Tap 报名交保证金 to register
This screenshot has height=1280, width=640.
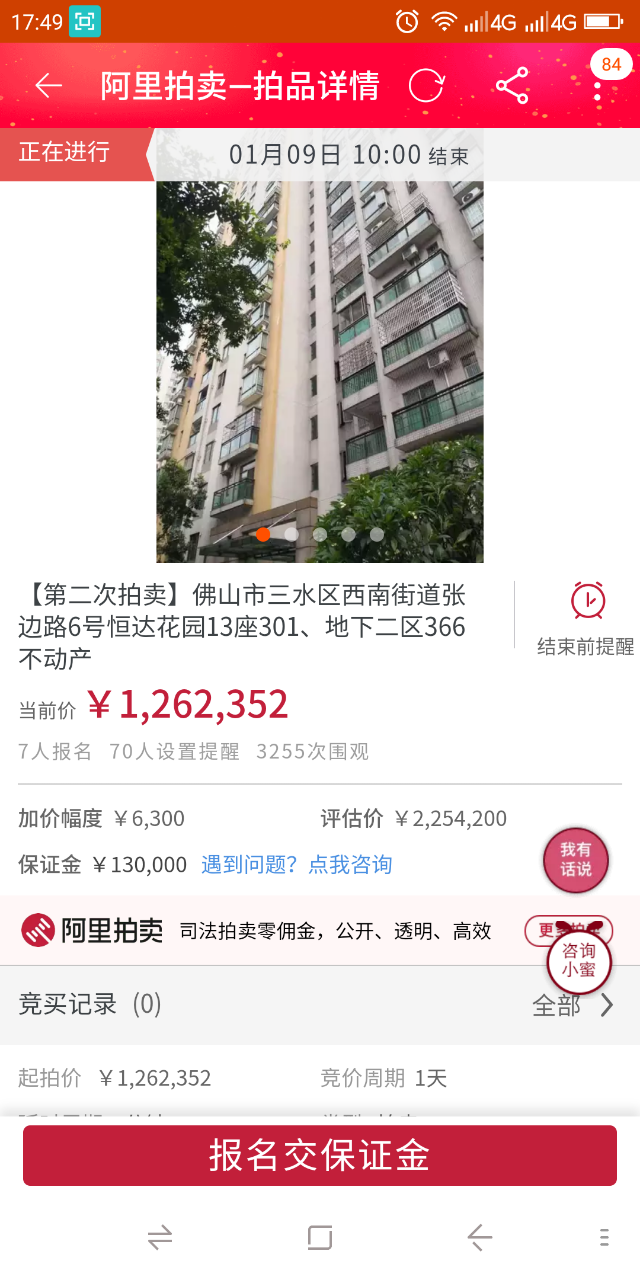[x=320, y=1155]
